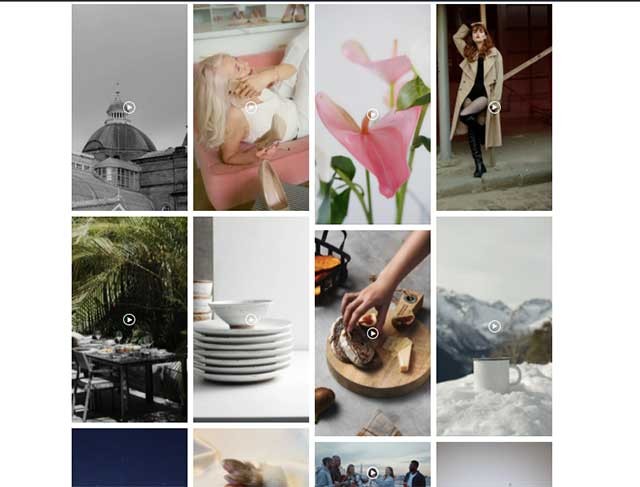Image resolution: width=640 pixels, height=487 pixels.
Task: Open the black-and-white domed building video
Action: pyautogui.click(x=129, y=107)
